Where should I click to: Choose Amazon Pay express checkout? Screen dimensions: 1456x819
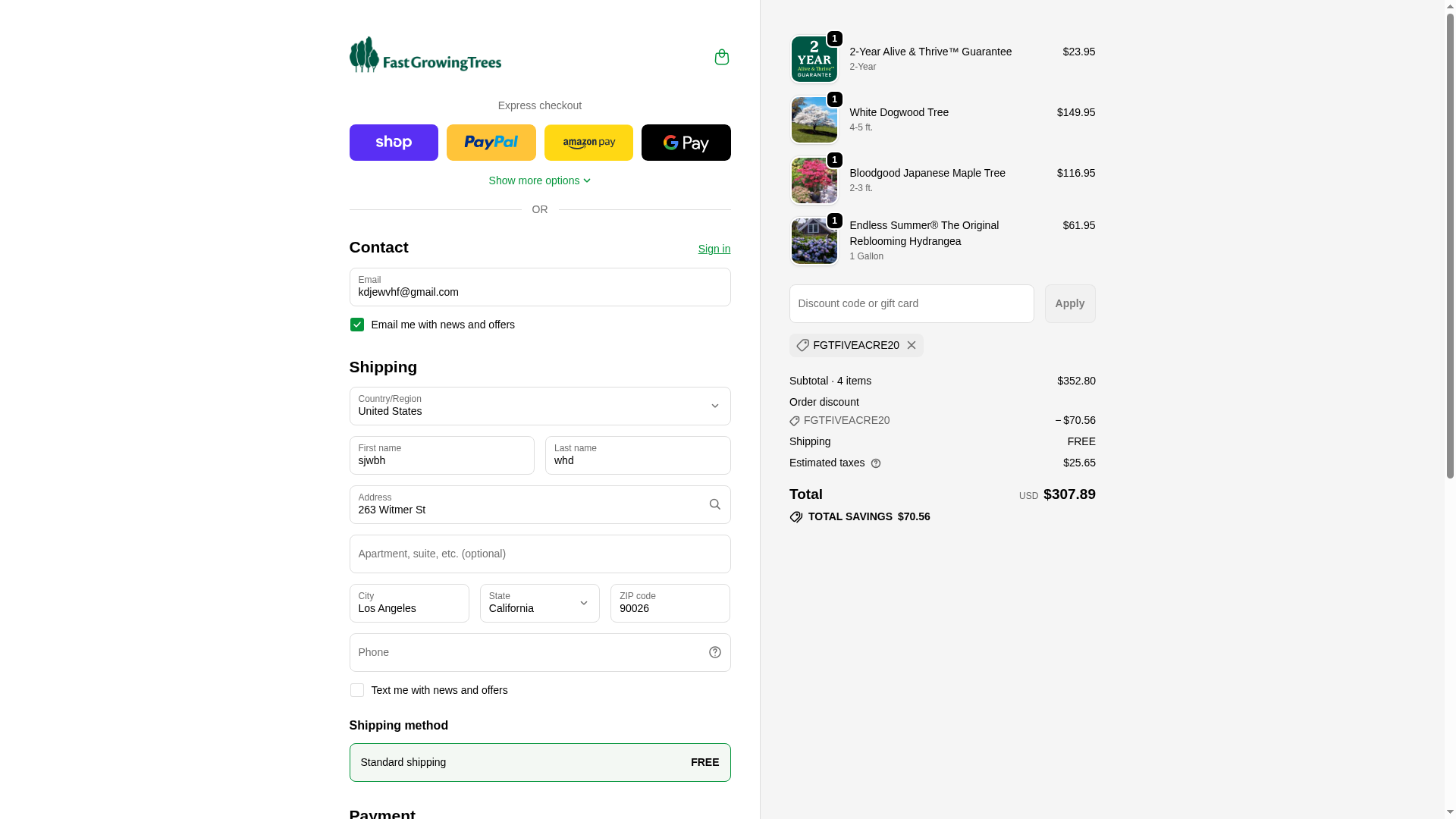coord(588,143)
